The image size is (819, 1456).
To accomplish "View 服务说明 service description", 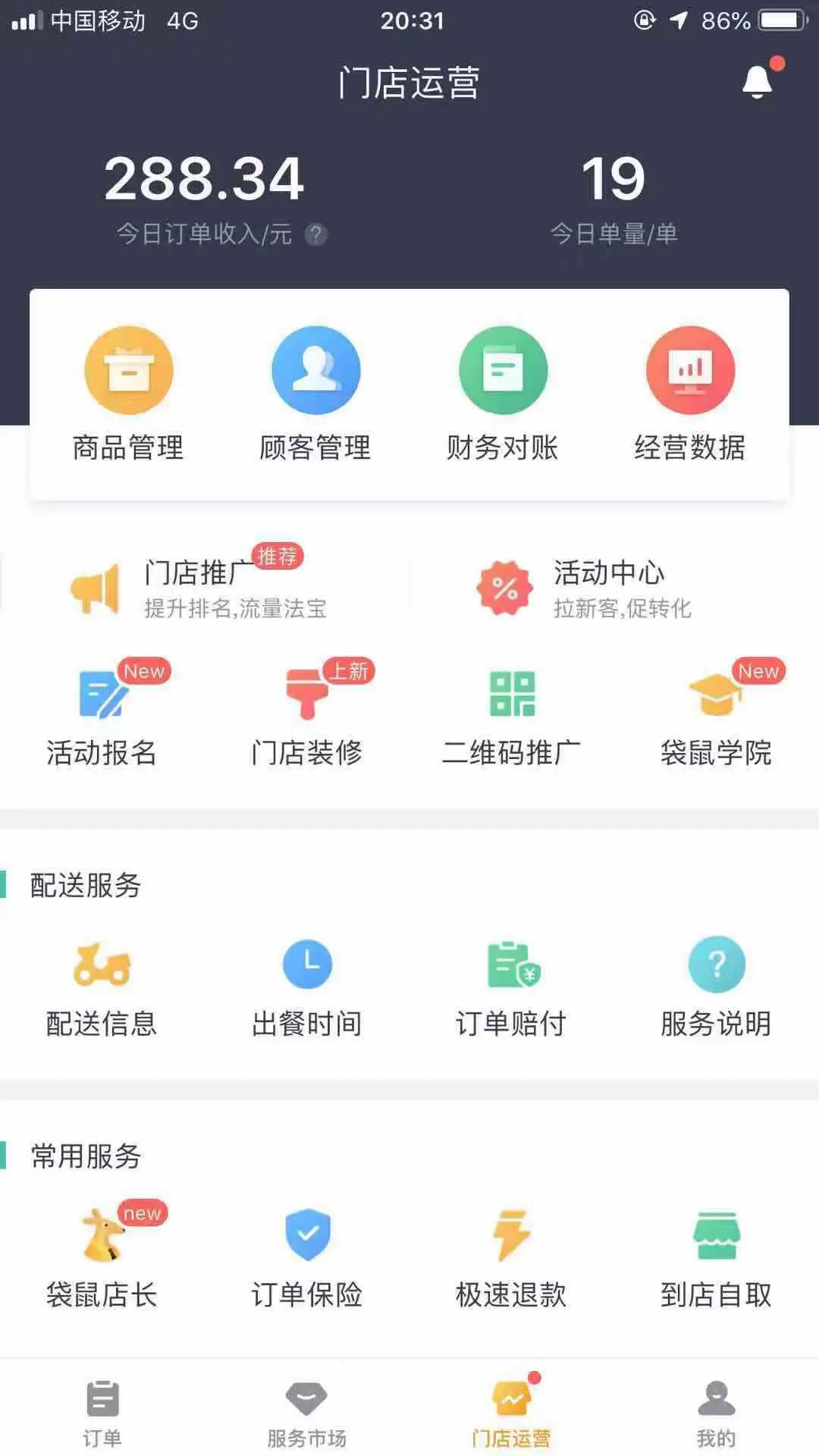I will [x=716, y=987].
